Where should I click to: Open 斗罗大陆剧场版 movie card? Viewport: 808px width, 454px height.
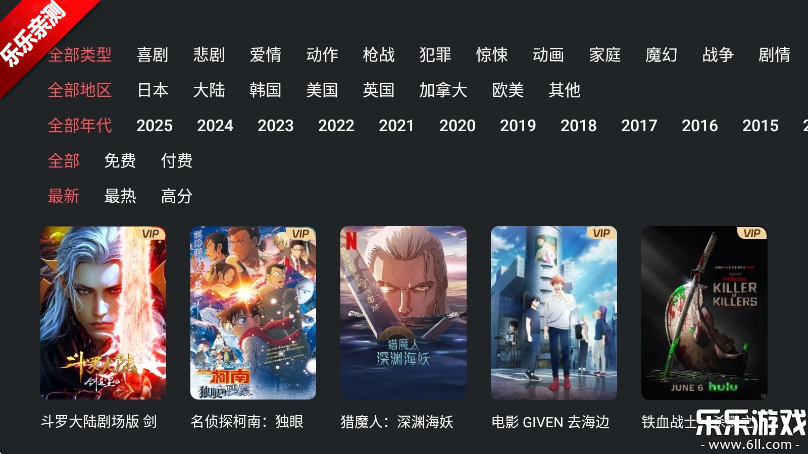pyautogui.click(x=103, y=313)
